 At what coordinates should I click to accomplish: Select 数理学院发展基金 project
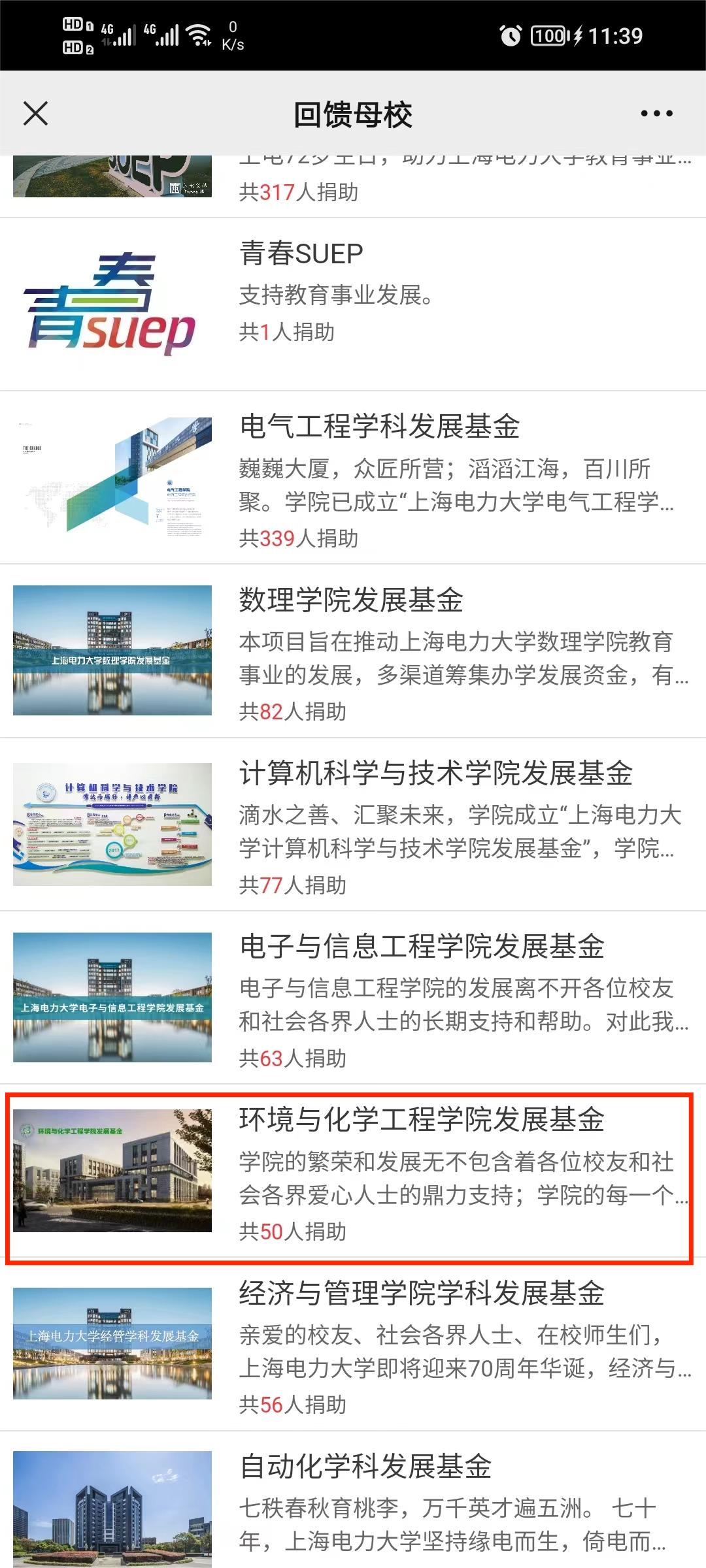353,650
